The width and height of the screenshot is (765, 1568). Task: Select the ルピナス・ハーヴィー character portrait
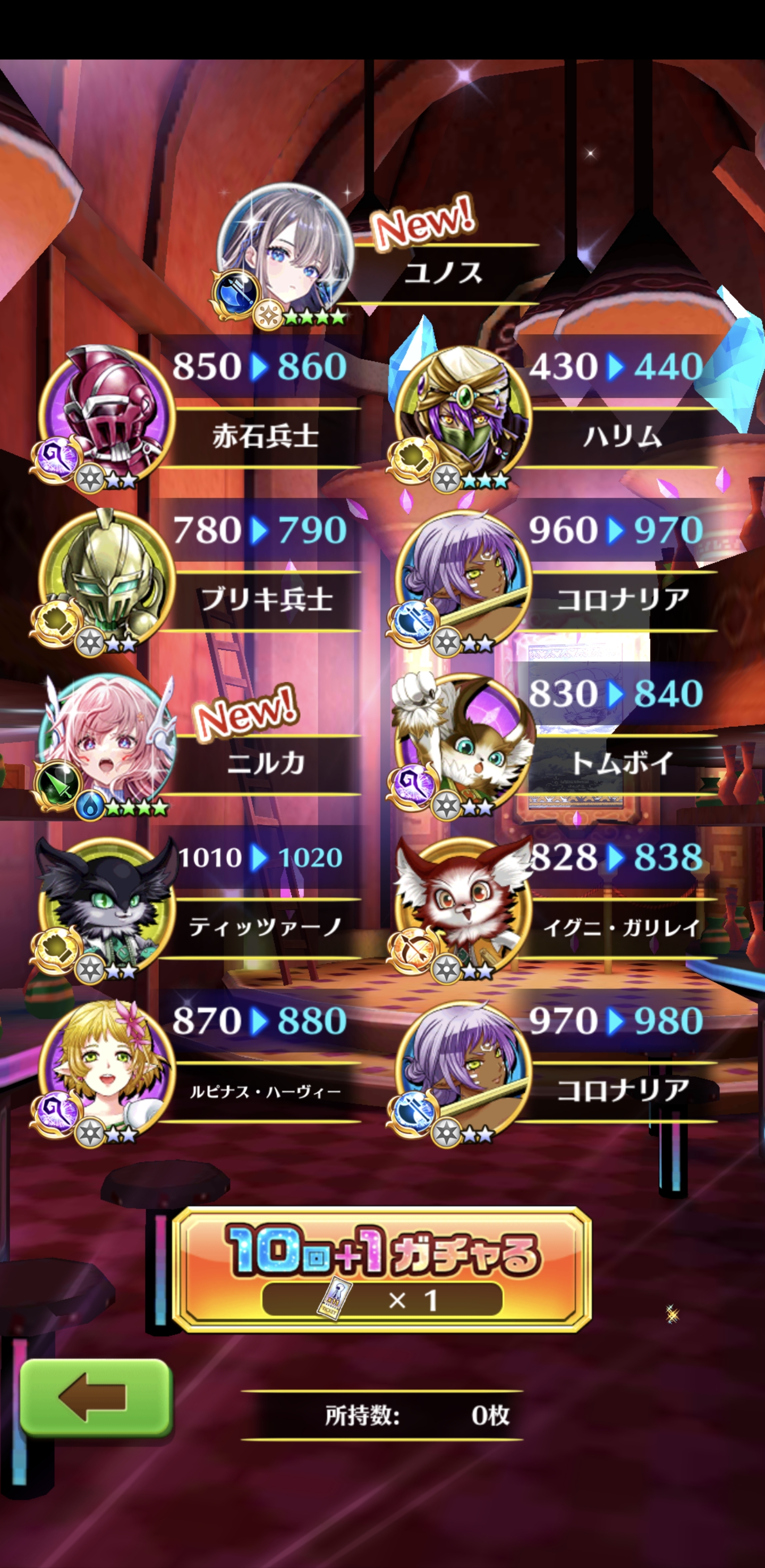(x=107, y=1069)
